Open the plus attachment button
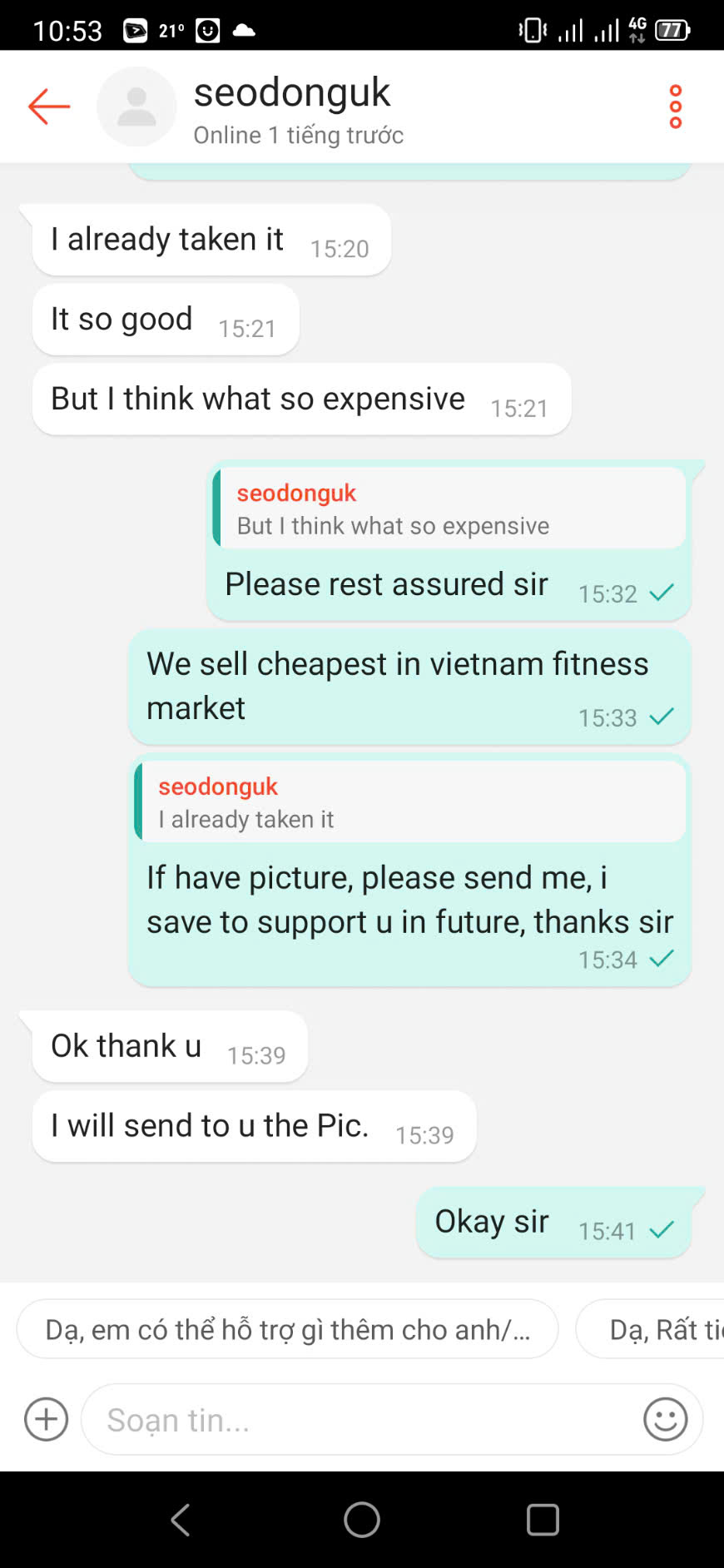 46,1419
